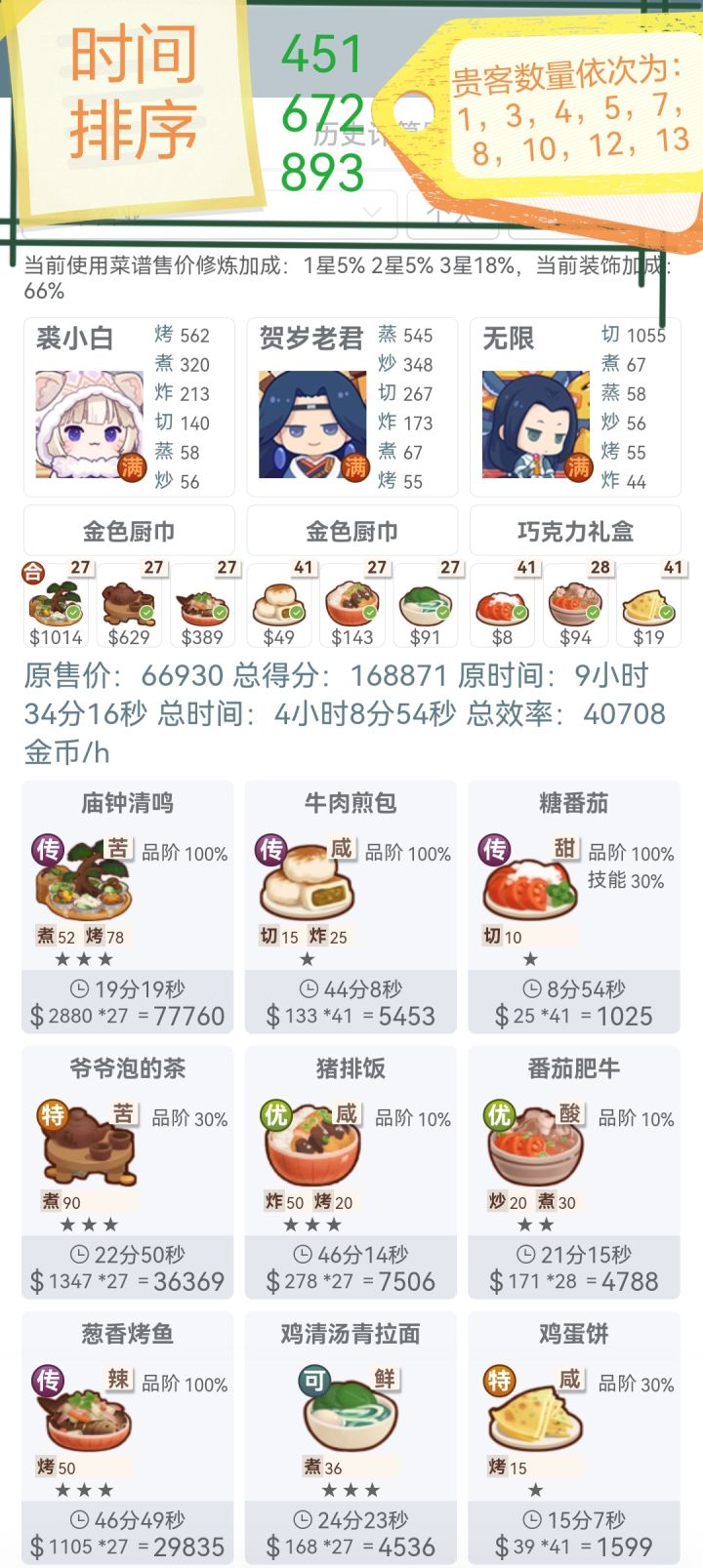703x1568 pixels.
Task: Tap 金色厨巾 equipment under 贺岁老君
Action: pos(351,531)
